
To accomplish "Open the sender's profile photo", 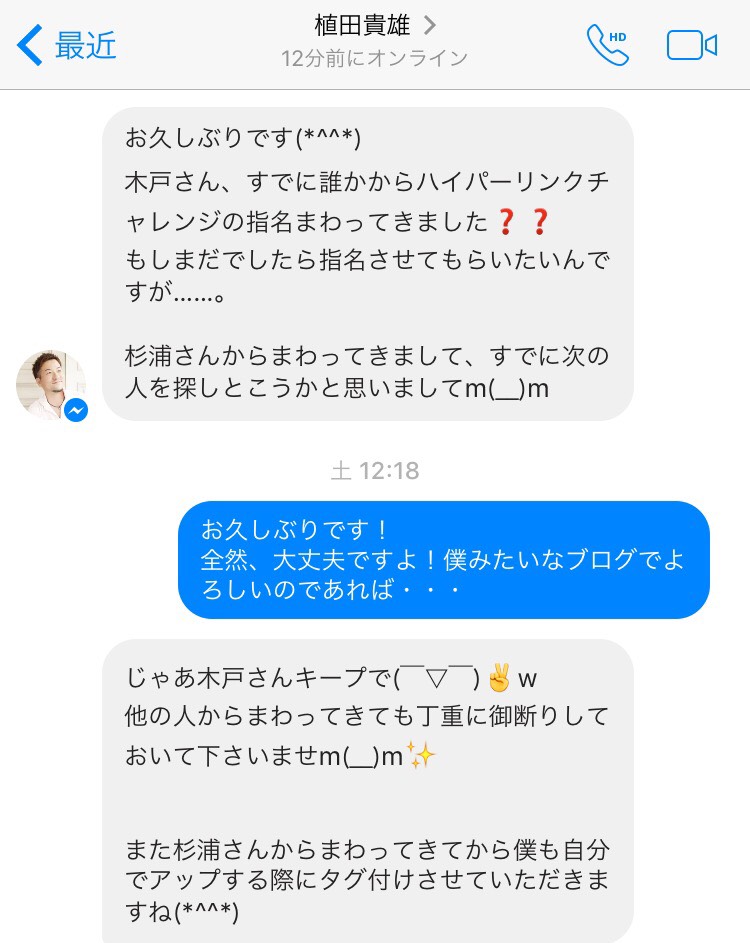I will click(50, 384).
